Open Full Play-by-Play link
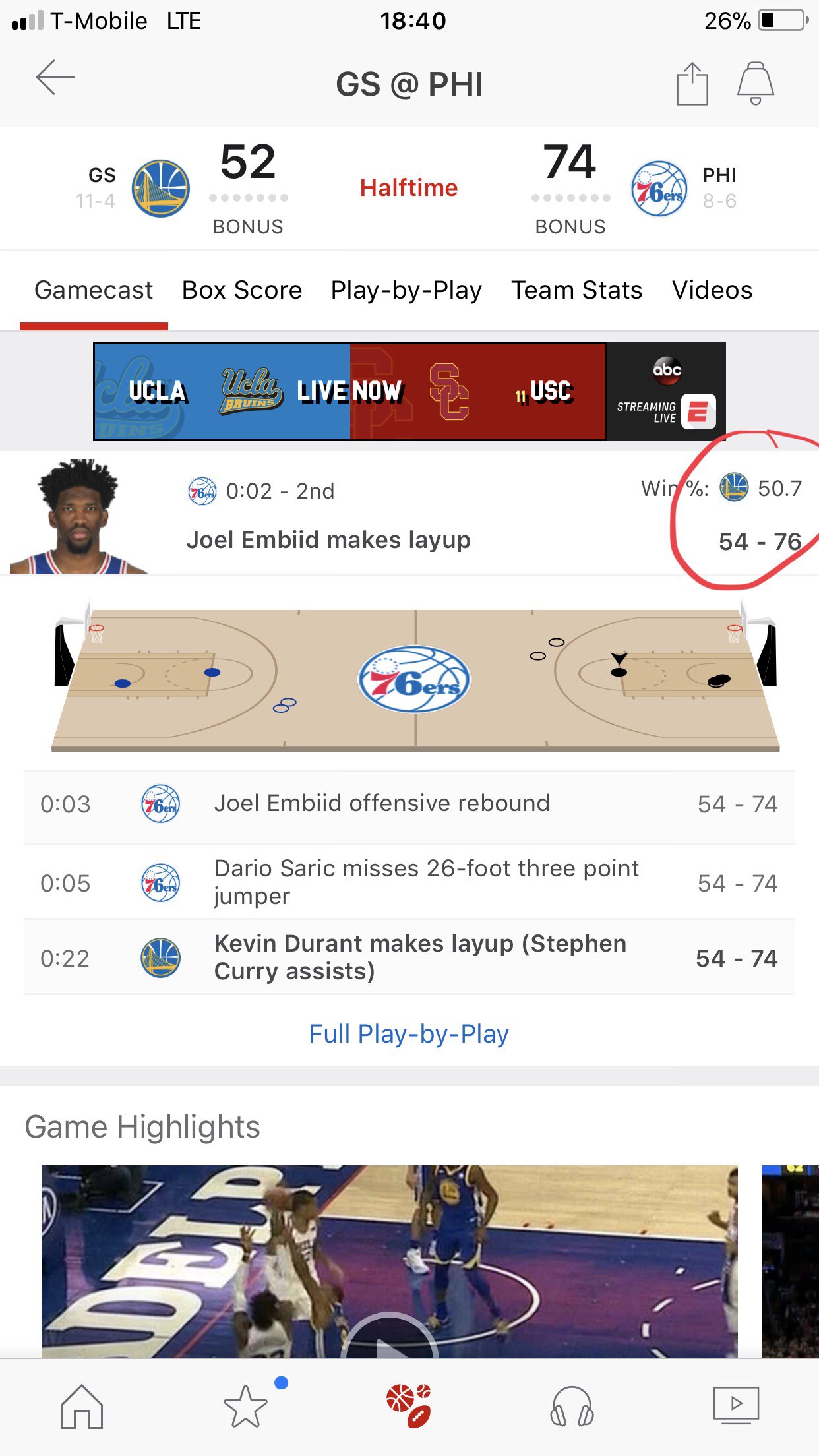The width and height of the screenshot is (819, 1456). pyautogui.click(x=409, y=1034)
